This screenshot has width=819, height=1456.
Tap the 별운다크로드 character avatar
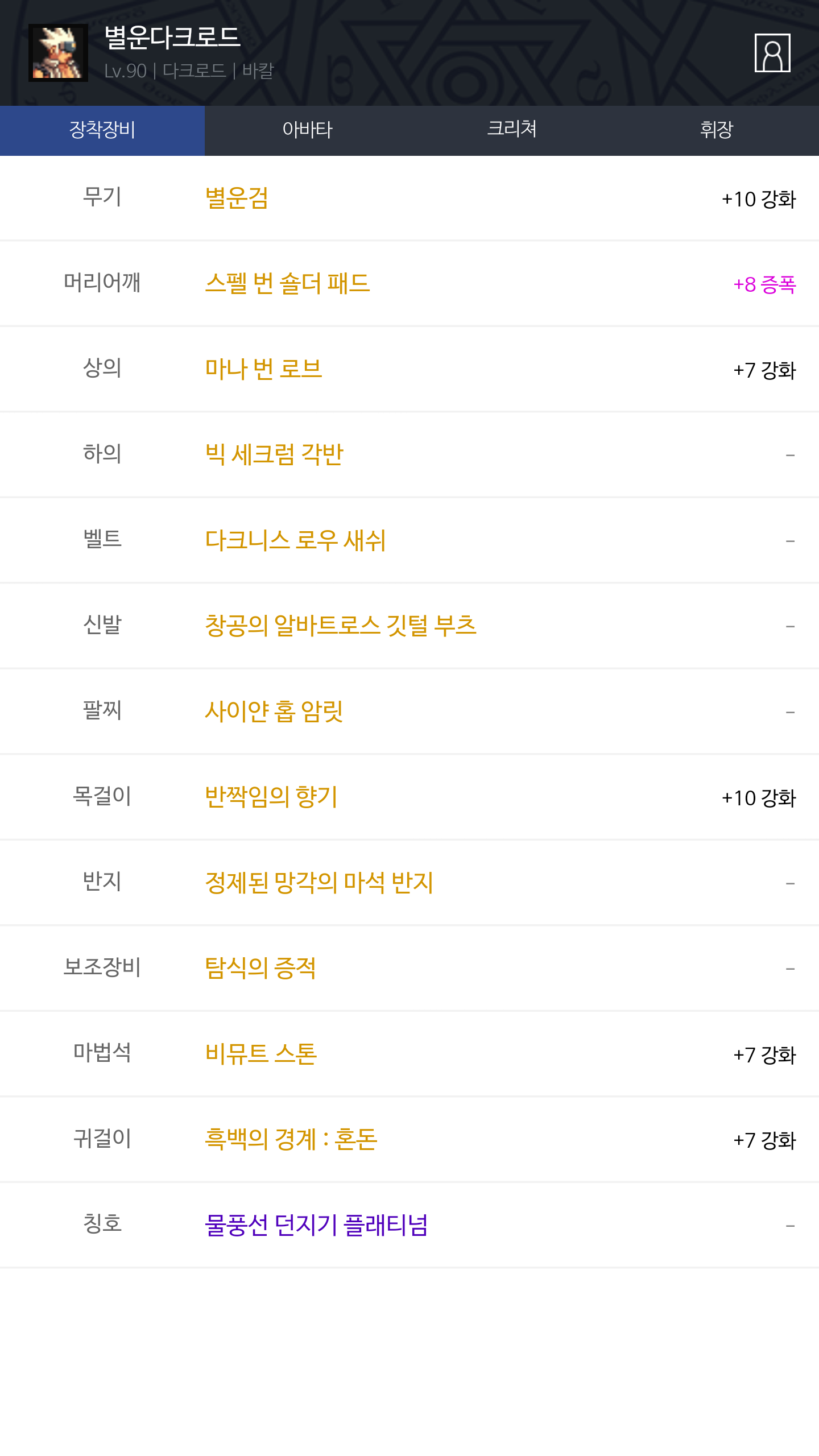pyautogui.click(x=58, y=53)
